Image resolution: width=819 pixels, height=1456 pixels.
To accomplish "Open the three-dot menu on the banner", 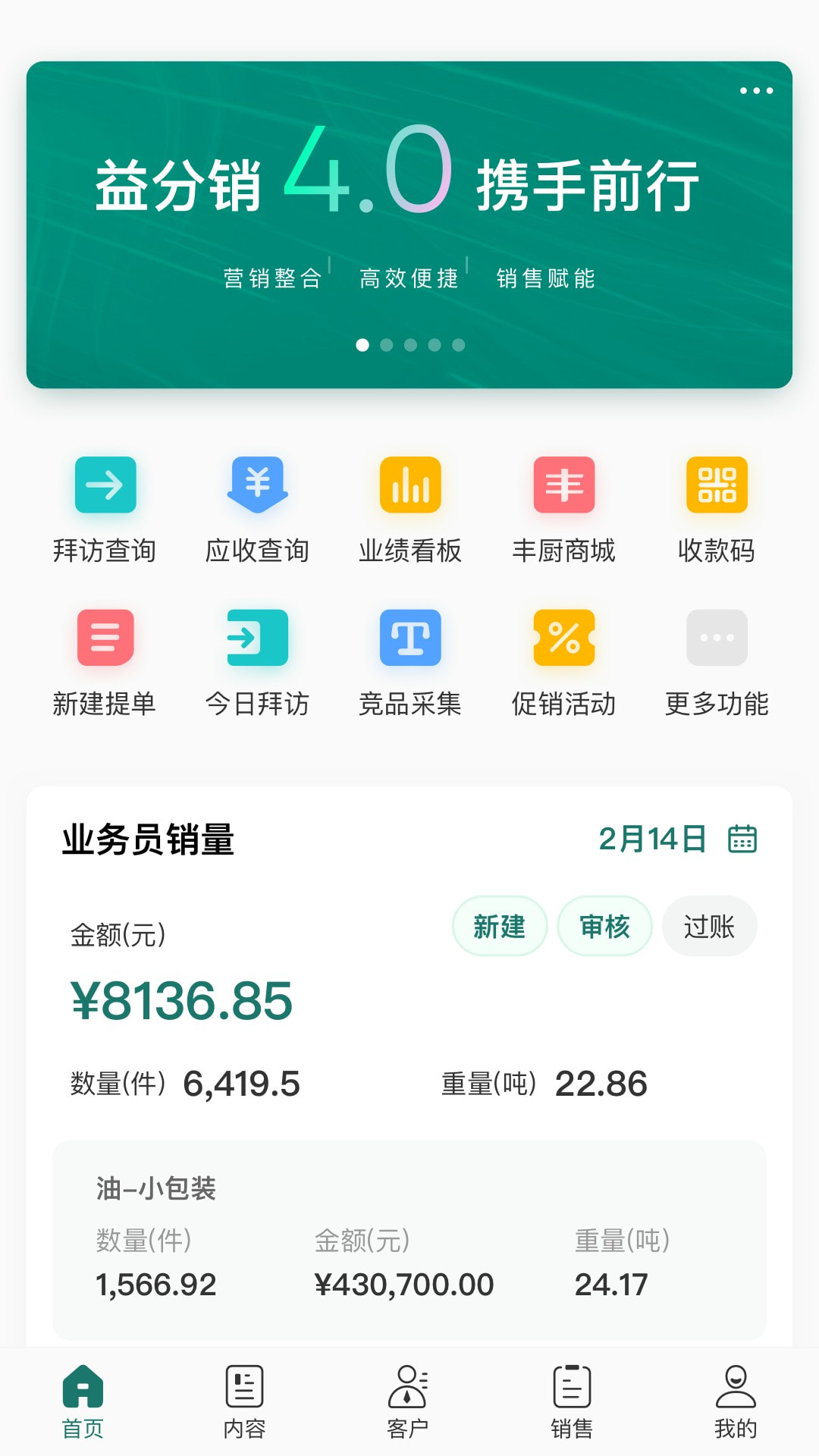I will (x=756, y=91).
